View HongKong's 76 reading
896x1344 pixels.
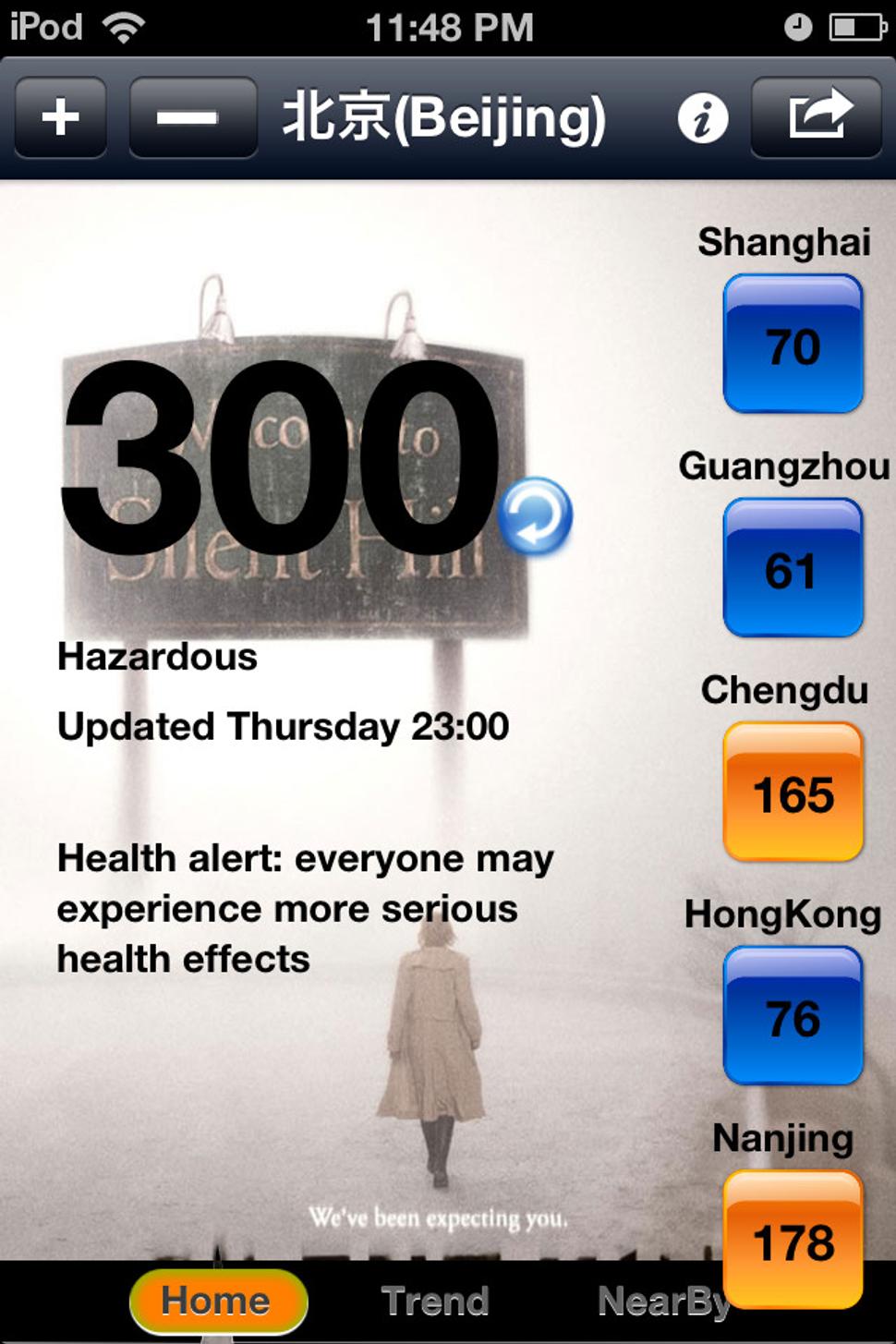793,1016
